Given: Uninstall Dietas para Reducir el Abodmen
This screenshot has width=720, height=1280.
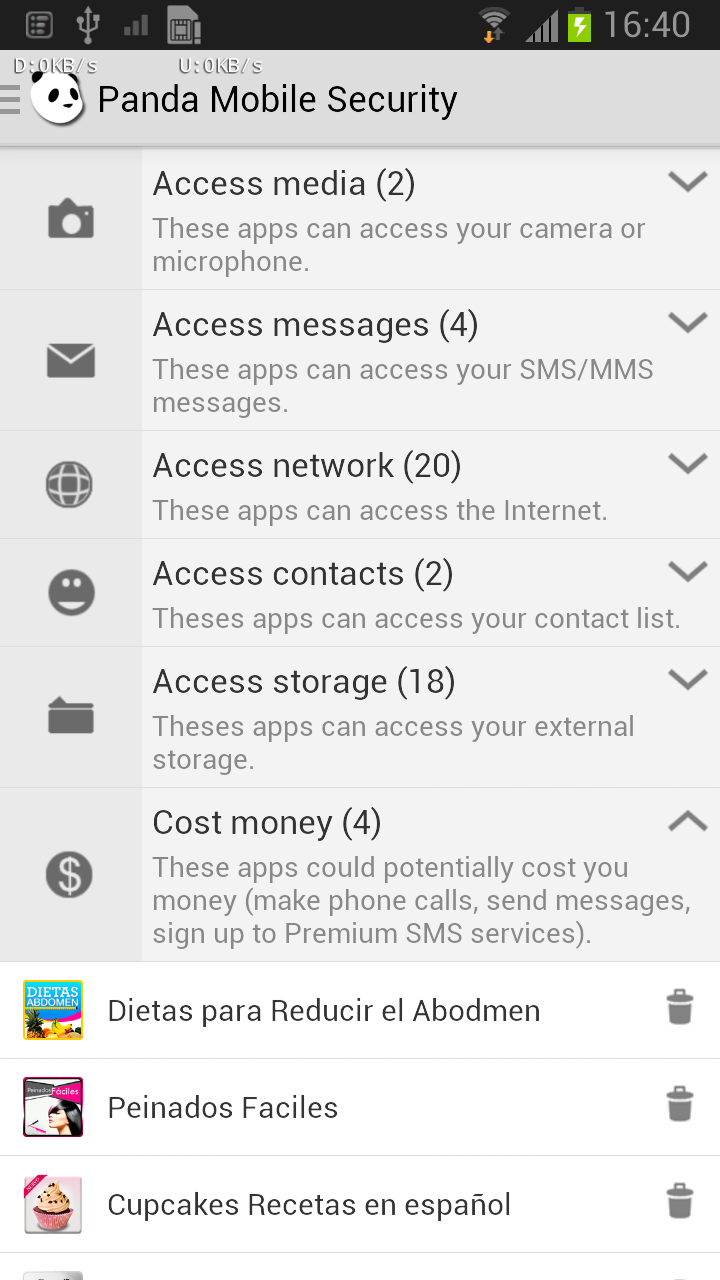Looking at the screenshot, I should point(680,1008).
